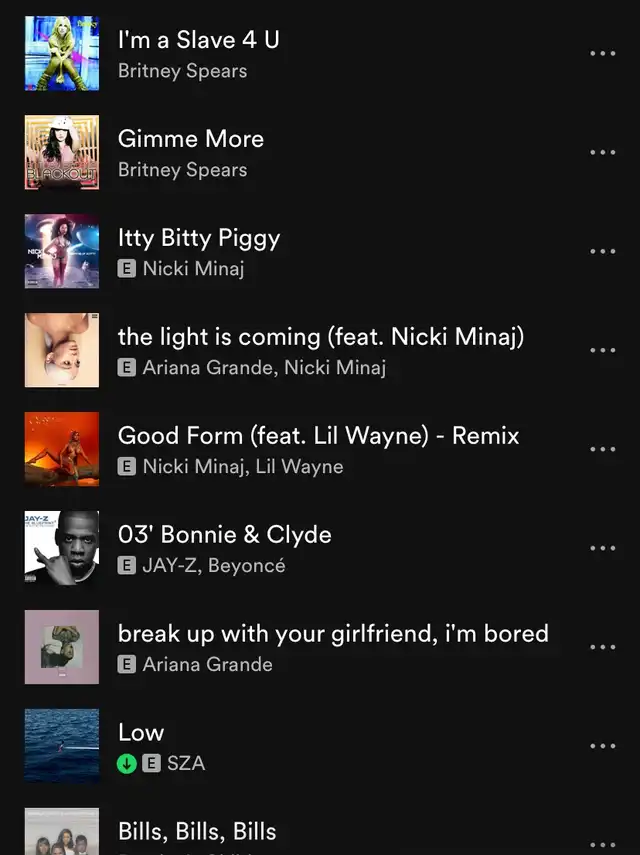Open more options for I'm a Slave 4 U

pos(603,53)
